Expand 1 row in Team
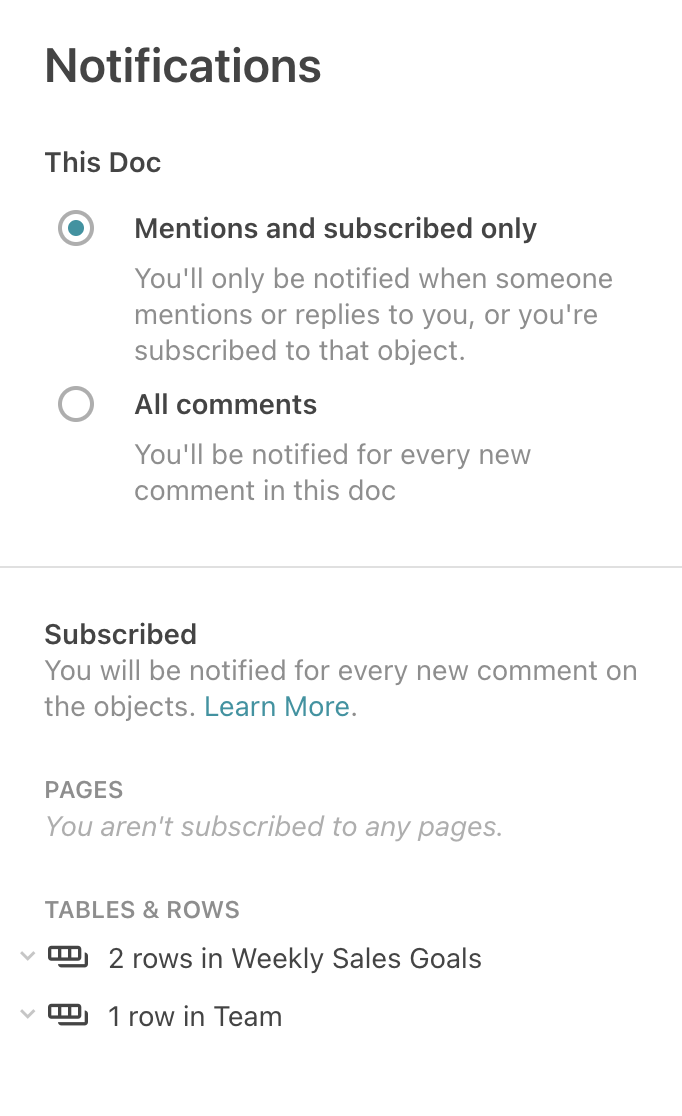 click(x=28, y=1015)
